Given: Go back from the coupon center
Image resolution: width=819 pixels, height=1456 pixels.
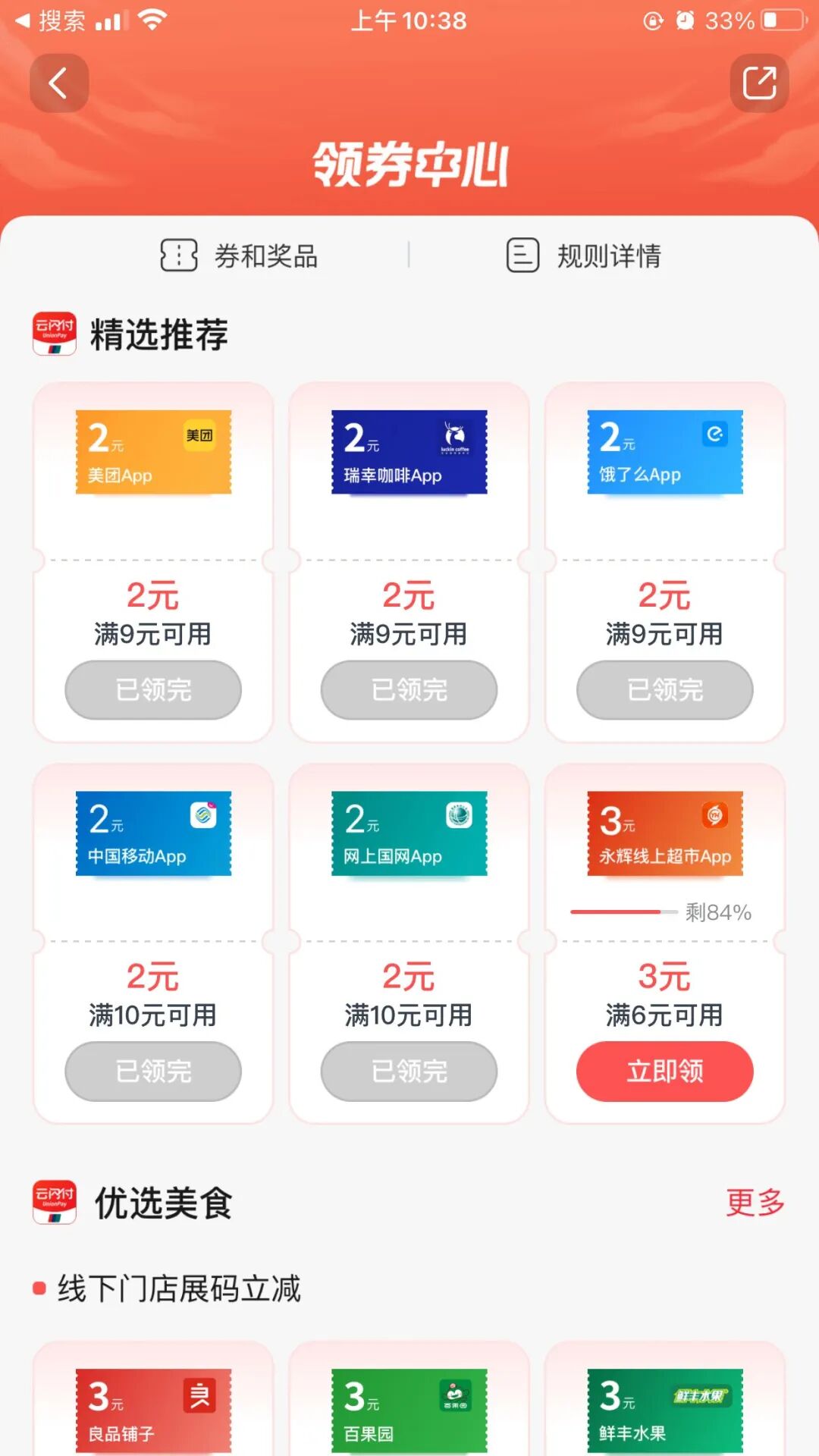Looking at the screenshot, I should 58,83.
